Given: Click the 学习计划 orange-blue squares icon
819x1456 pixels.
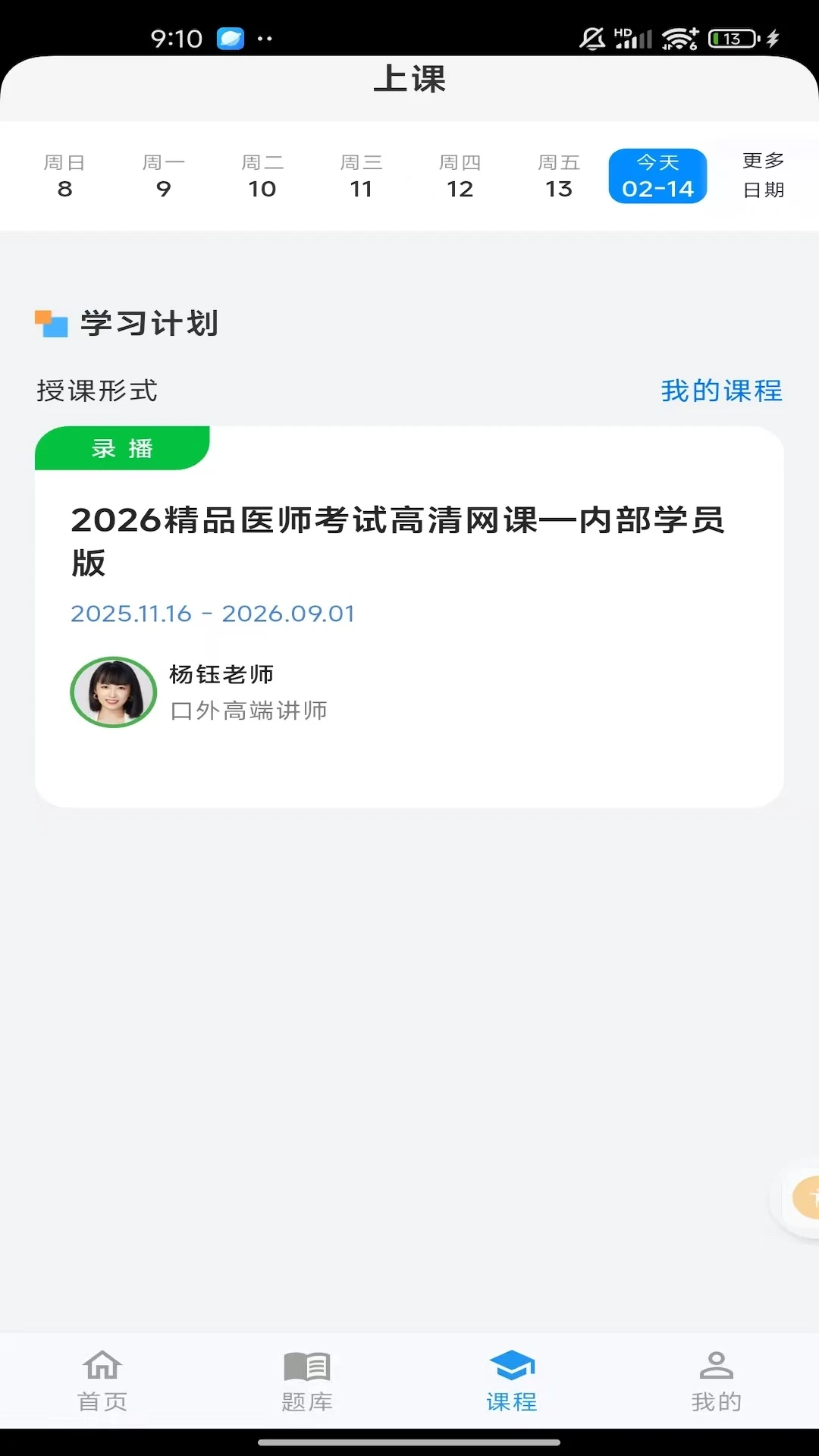Looking at the screenshot, I should (x=49, y=322).
